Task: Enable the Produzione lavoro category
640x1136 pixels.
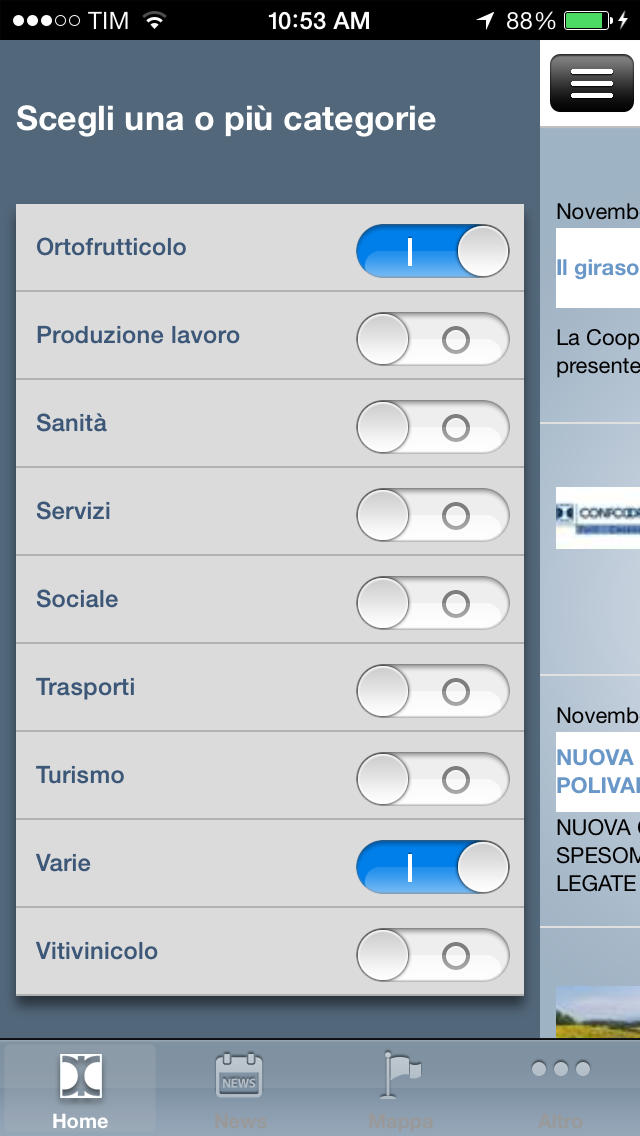Action: pos(433,339)
